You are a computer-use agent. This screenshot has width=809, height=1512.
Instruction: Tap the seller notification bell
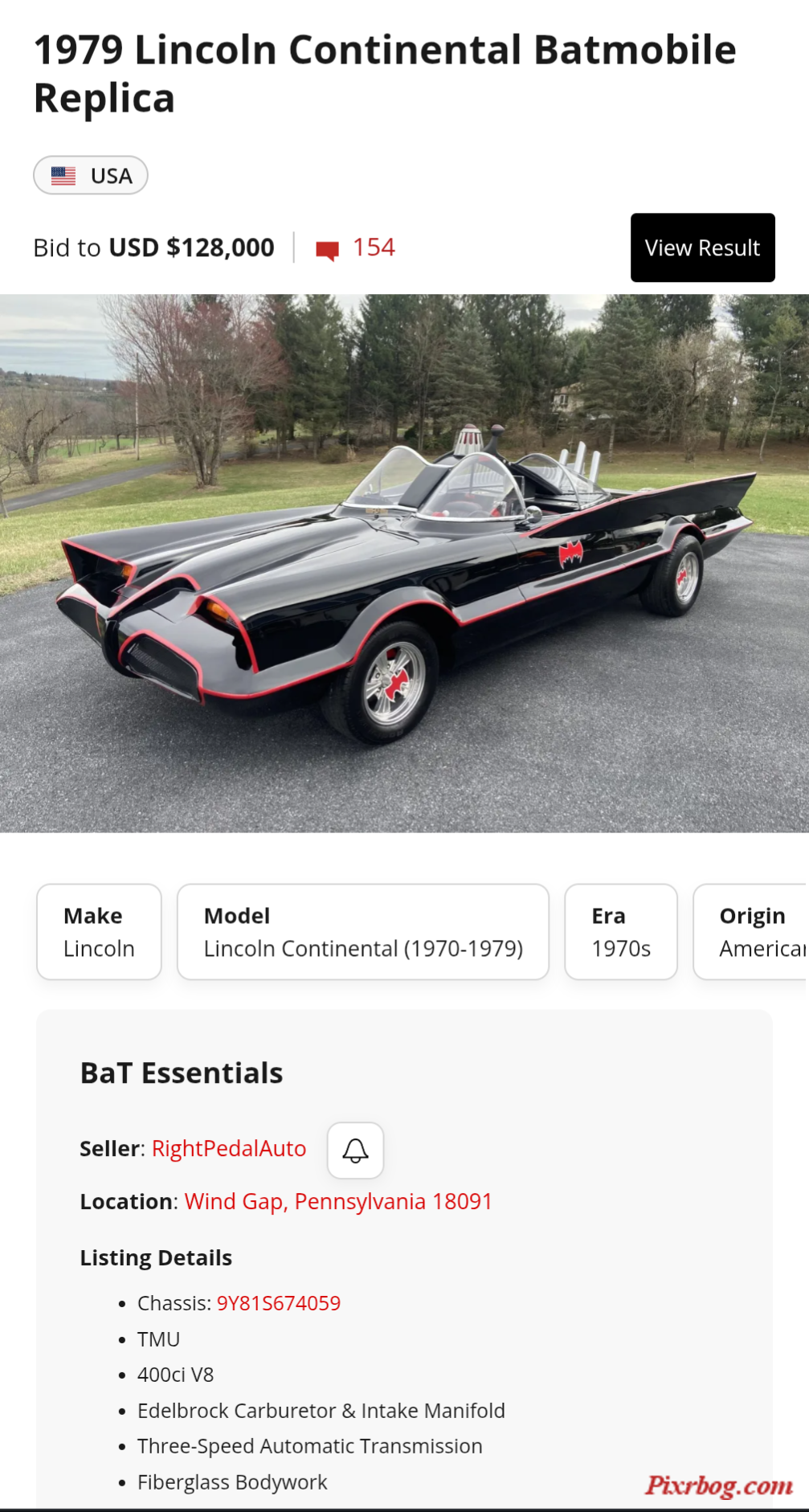[355, 1150]
